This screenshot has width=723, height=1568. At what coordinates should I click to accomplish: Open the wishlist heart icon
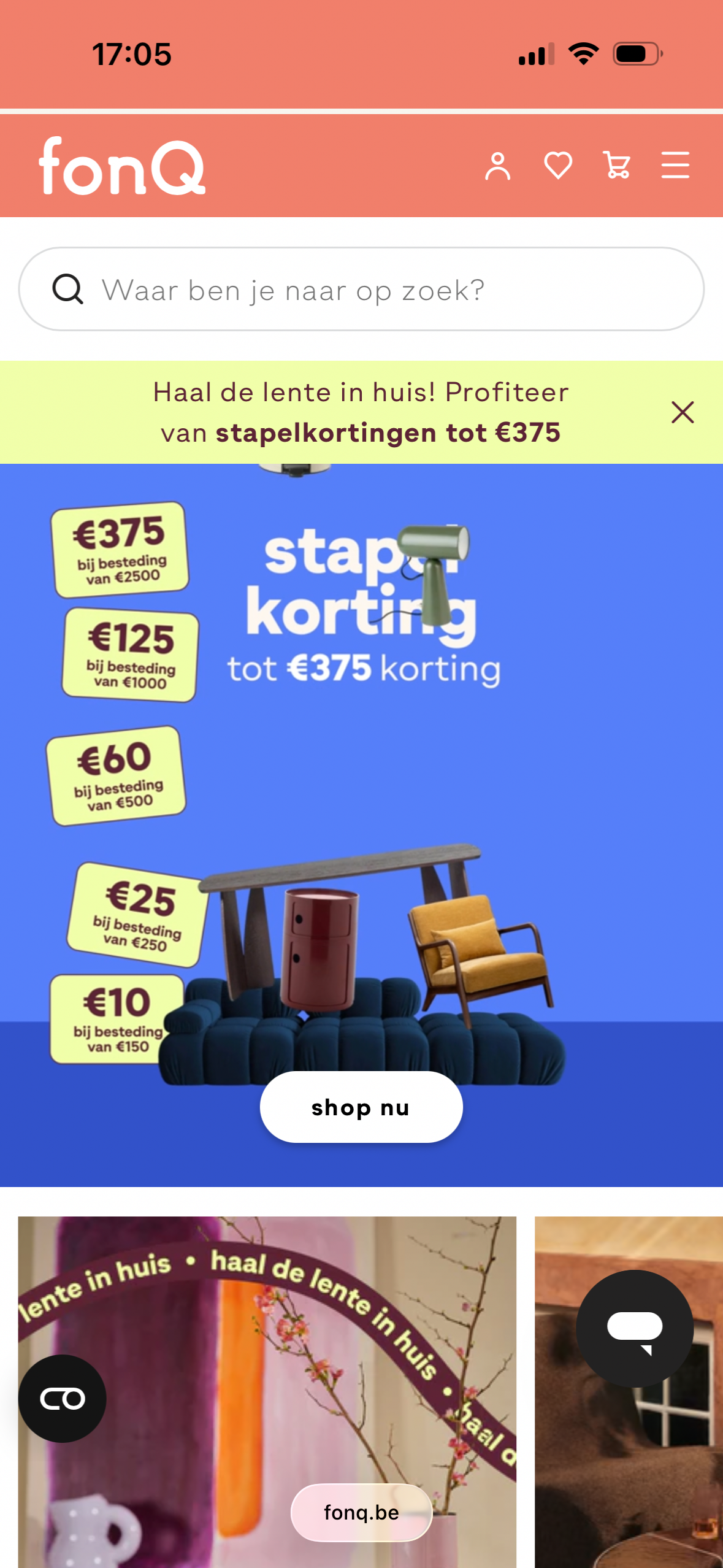point(558,166)
